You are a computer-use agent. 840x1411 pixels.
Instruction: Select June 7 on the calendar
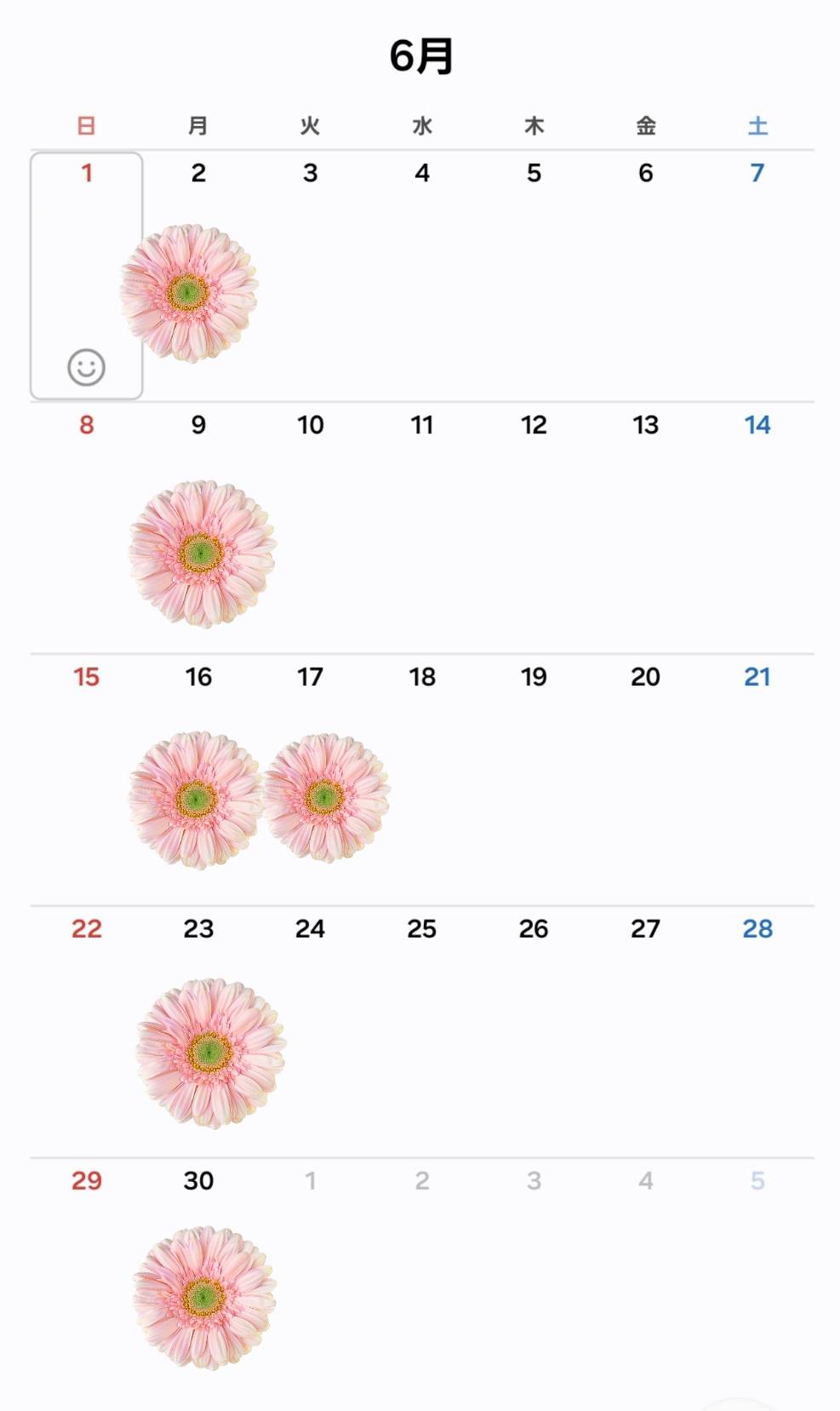click(x=757, y=174)
